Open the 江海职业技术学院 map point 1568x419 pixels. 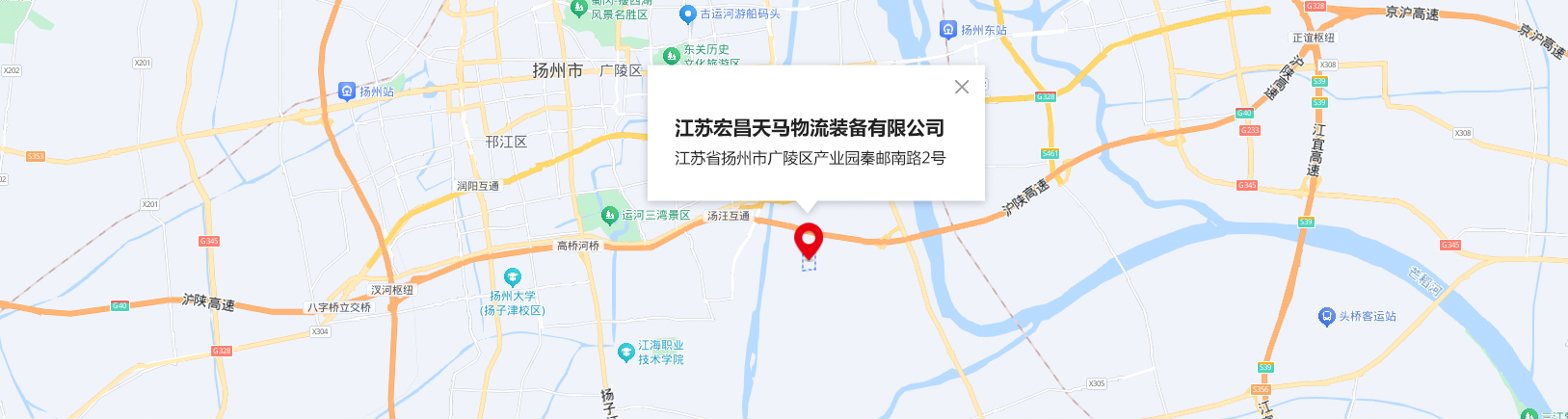625,352
